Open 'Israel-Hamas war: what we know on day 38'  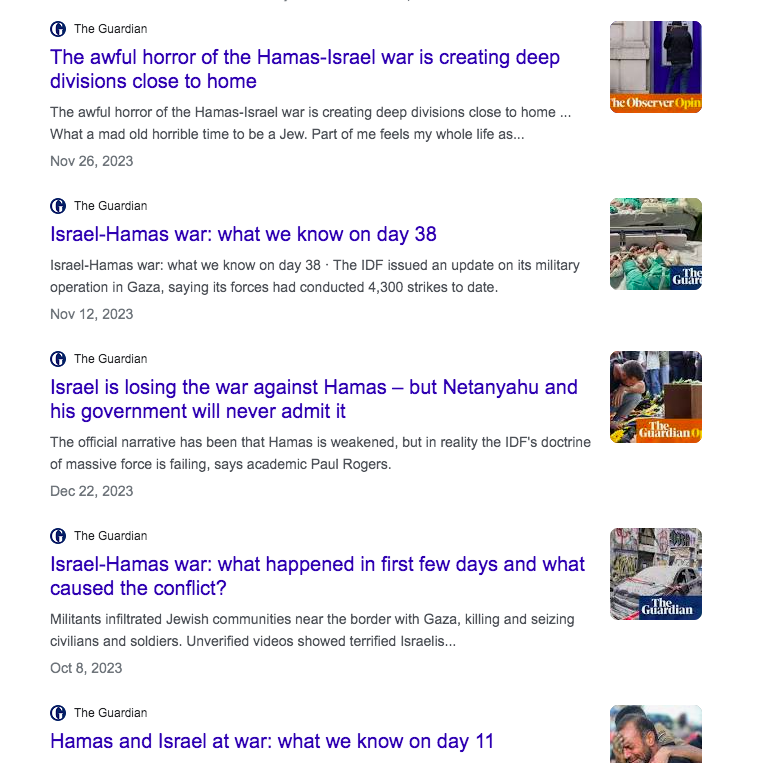(243, 234)
